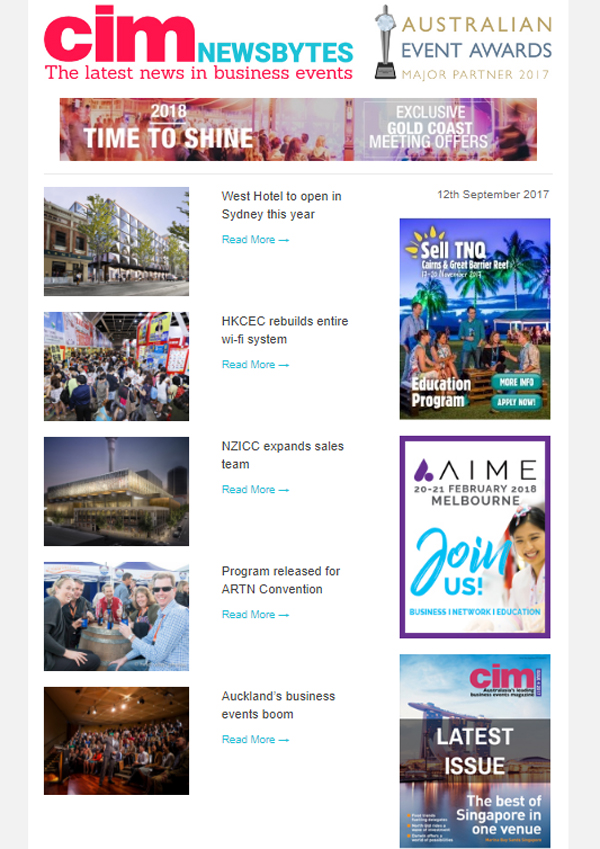Open the 2018 Time to Shine banner
This screenshot has height=849, width=600.
tap(298, 129)
